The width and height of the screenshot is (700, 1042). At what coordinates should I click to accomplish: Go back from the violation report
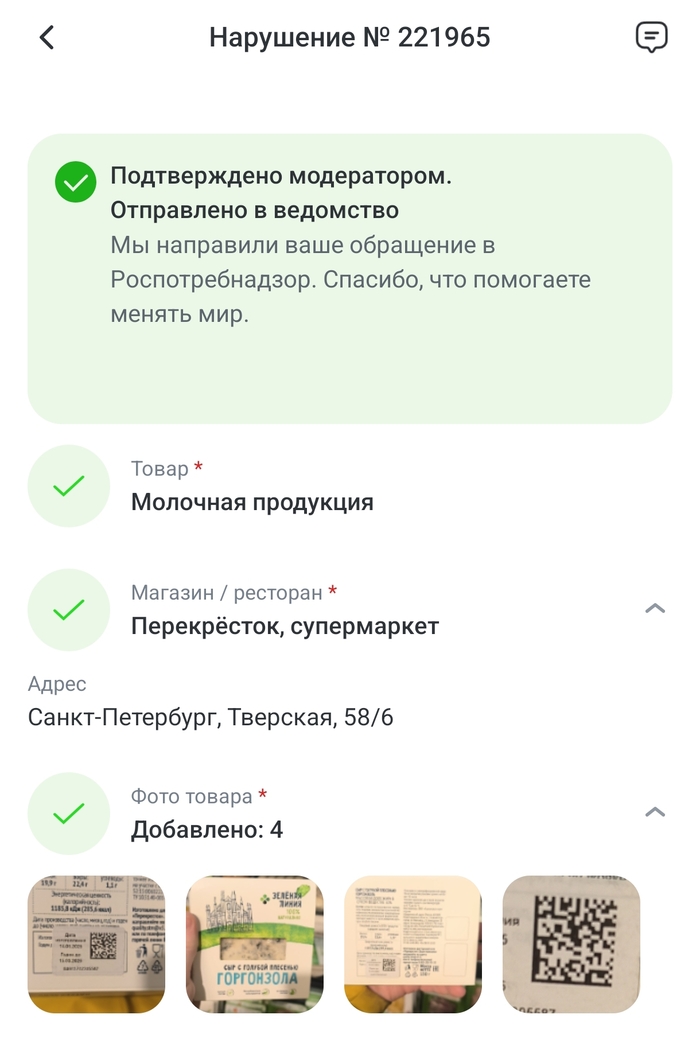pyautogui.click(x=47, y=38)
